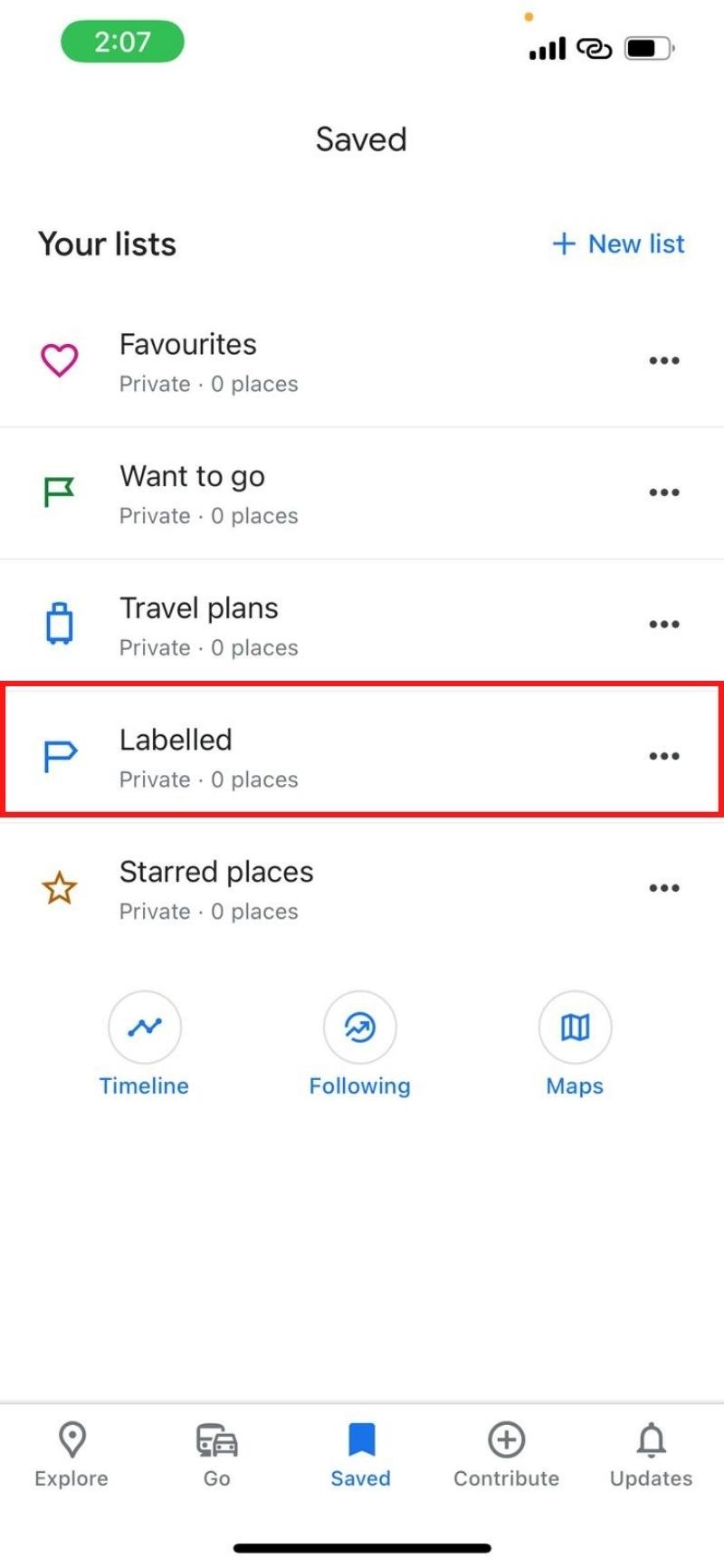Switch to the Updates tab

(x=651, y=1454)
